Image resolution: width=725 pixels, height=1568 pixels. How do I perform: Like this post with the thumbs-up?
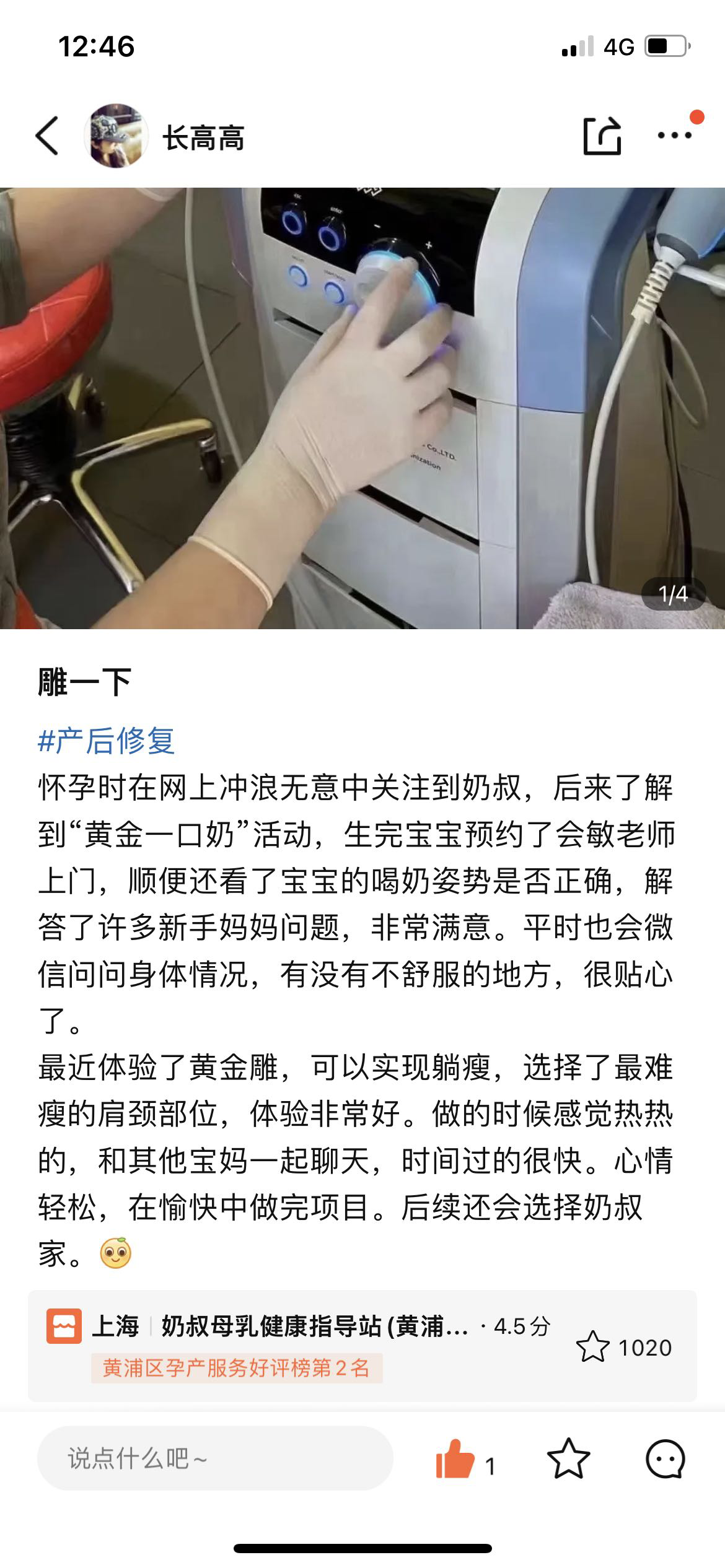tap(455, 1459)
